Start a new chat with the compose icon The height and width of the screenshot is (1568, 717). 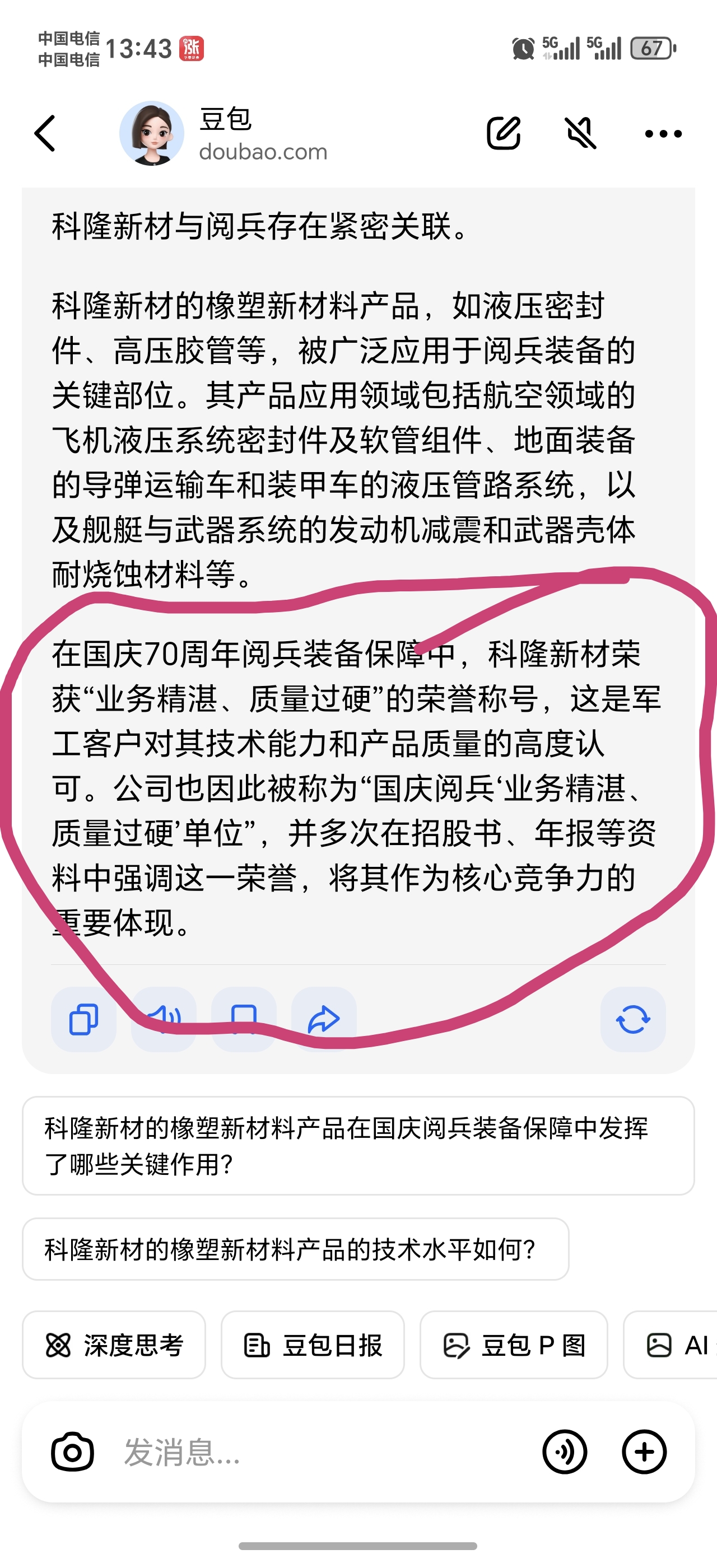click(x=504, y=133)
